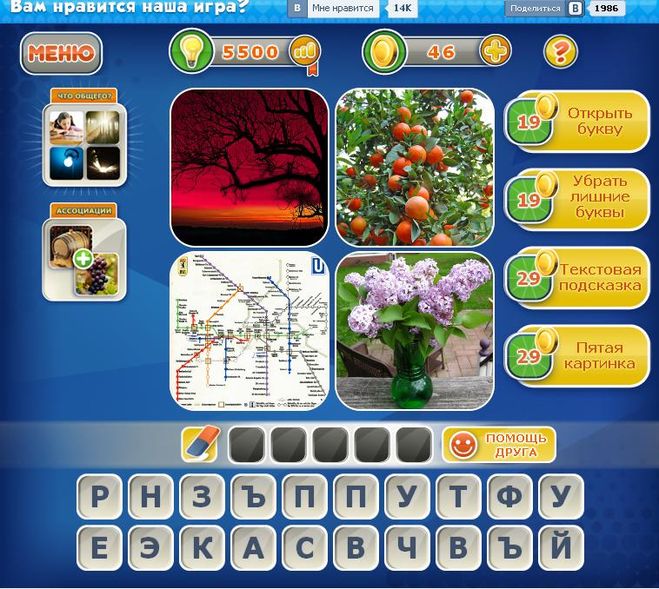The height and width of the screenshot is (589, 659).
Task: Ask for Помощь друга
Action: point(498,445)
